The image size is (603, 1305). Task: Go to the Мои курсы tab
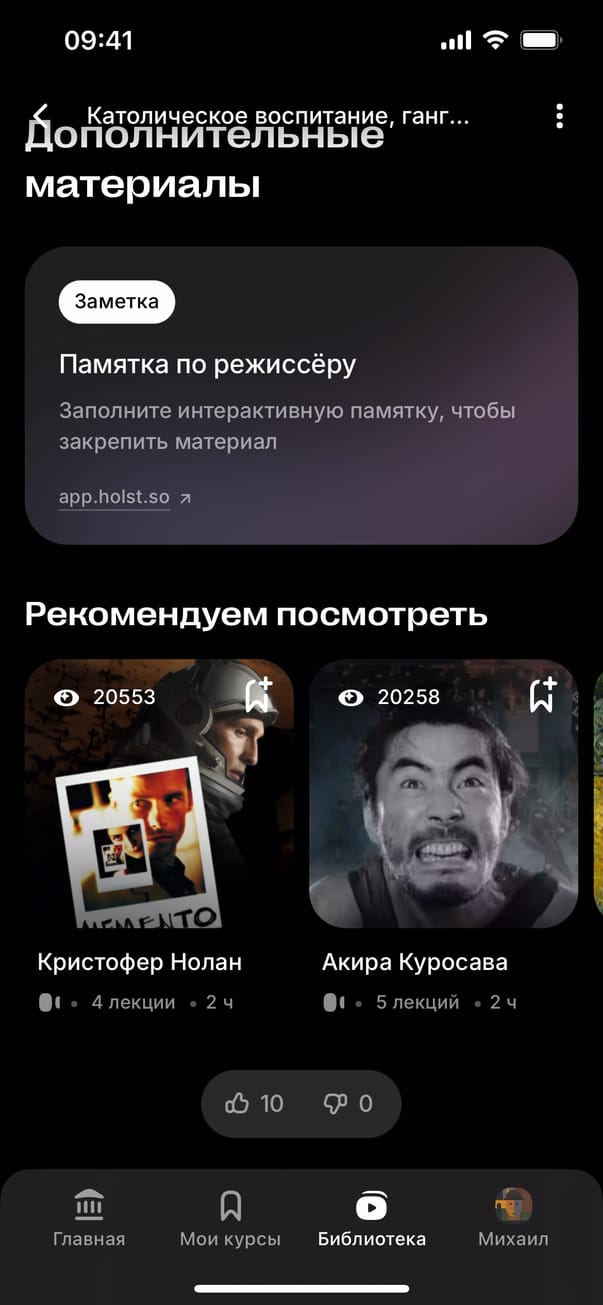tap(230, 1219)
